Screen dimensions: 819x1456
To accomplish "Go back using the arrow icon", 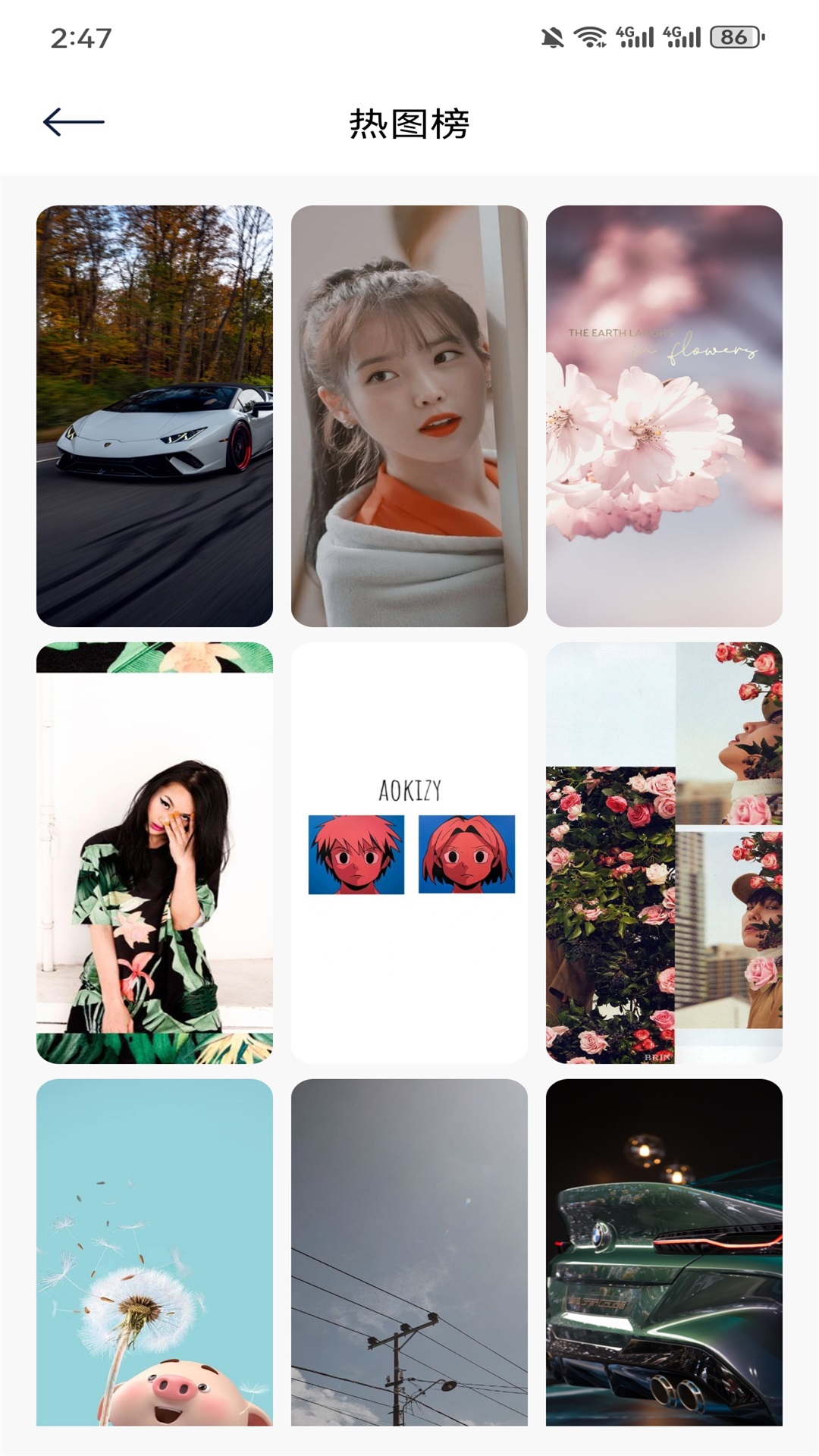I will [74, 122].
